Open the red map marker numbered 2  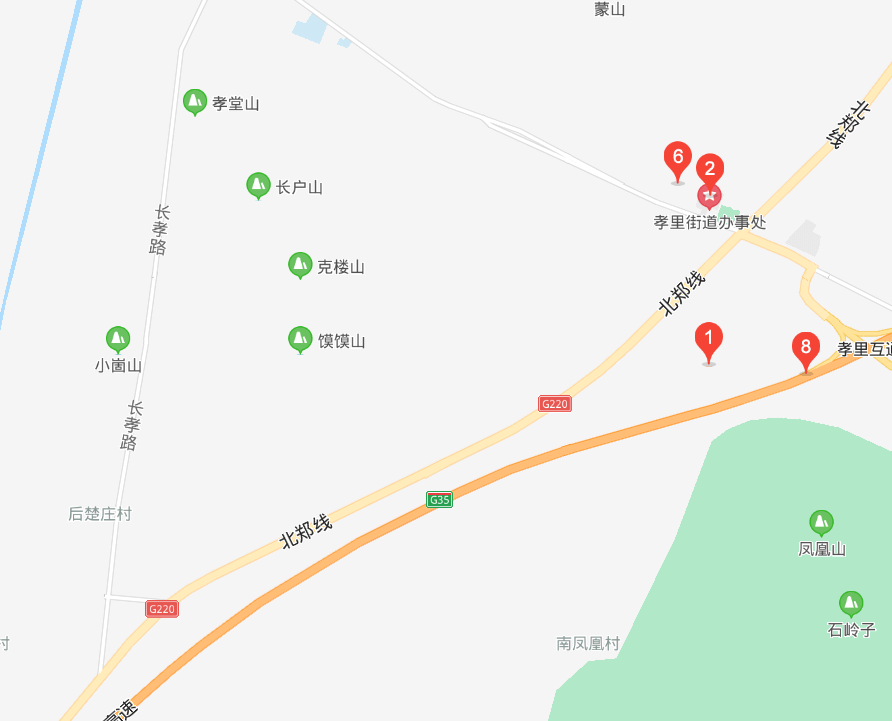tap(710, 170)
